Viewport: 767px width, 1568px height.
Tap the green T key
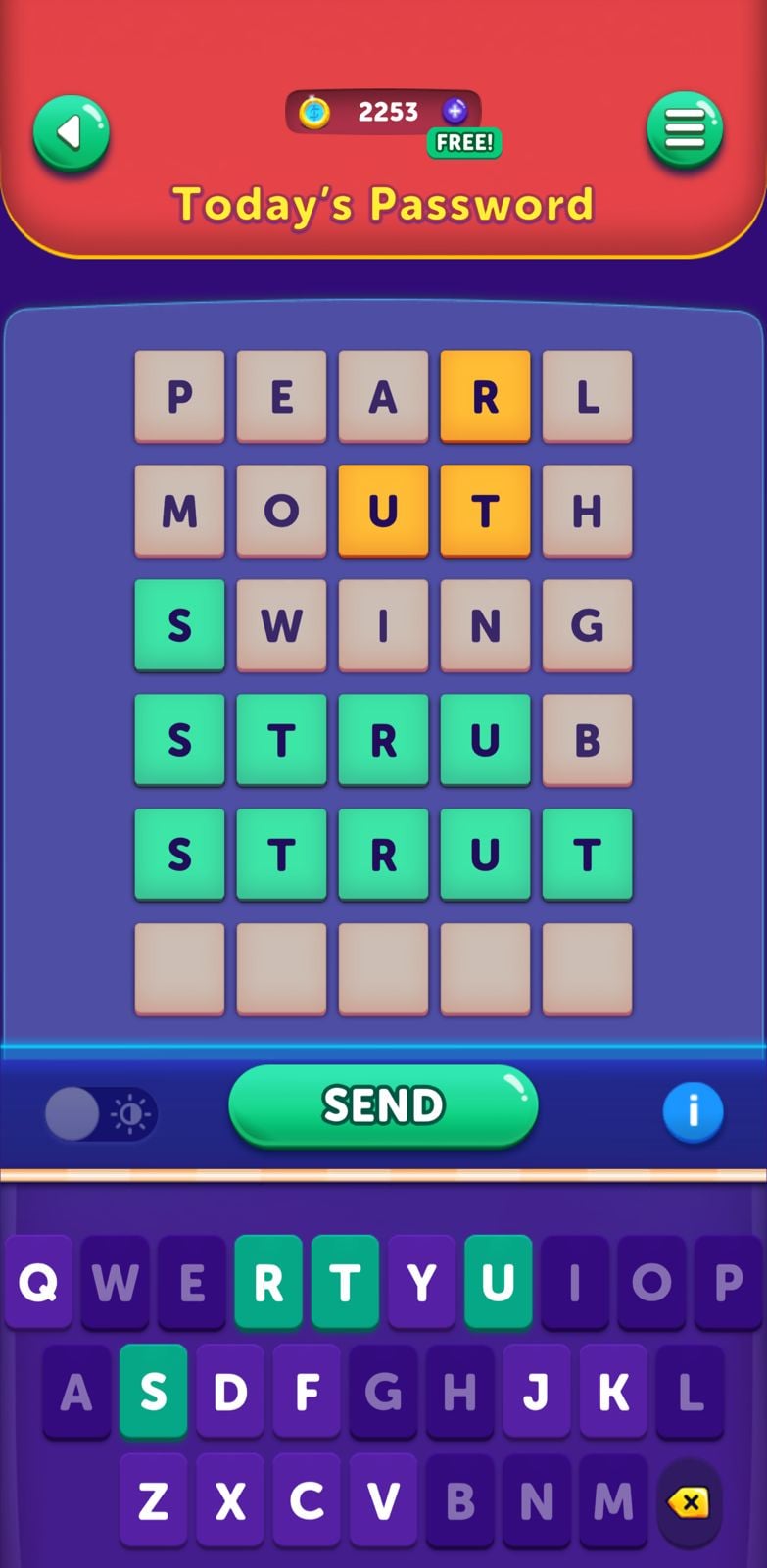point(345,1282)
